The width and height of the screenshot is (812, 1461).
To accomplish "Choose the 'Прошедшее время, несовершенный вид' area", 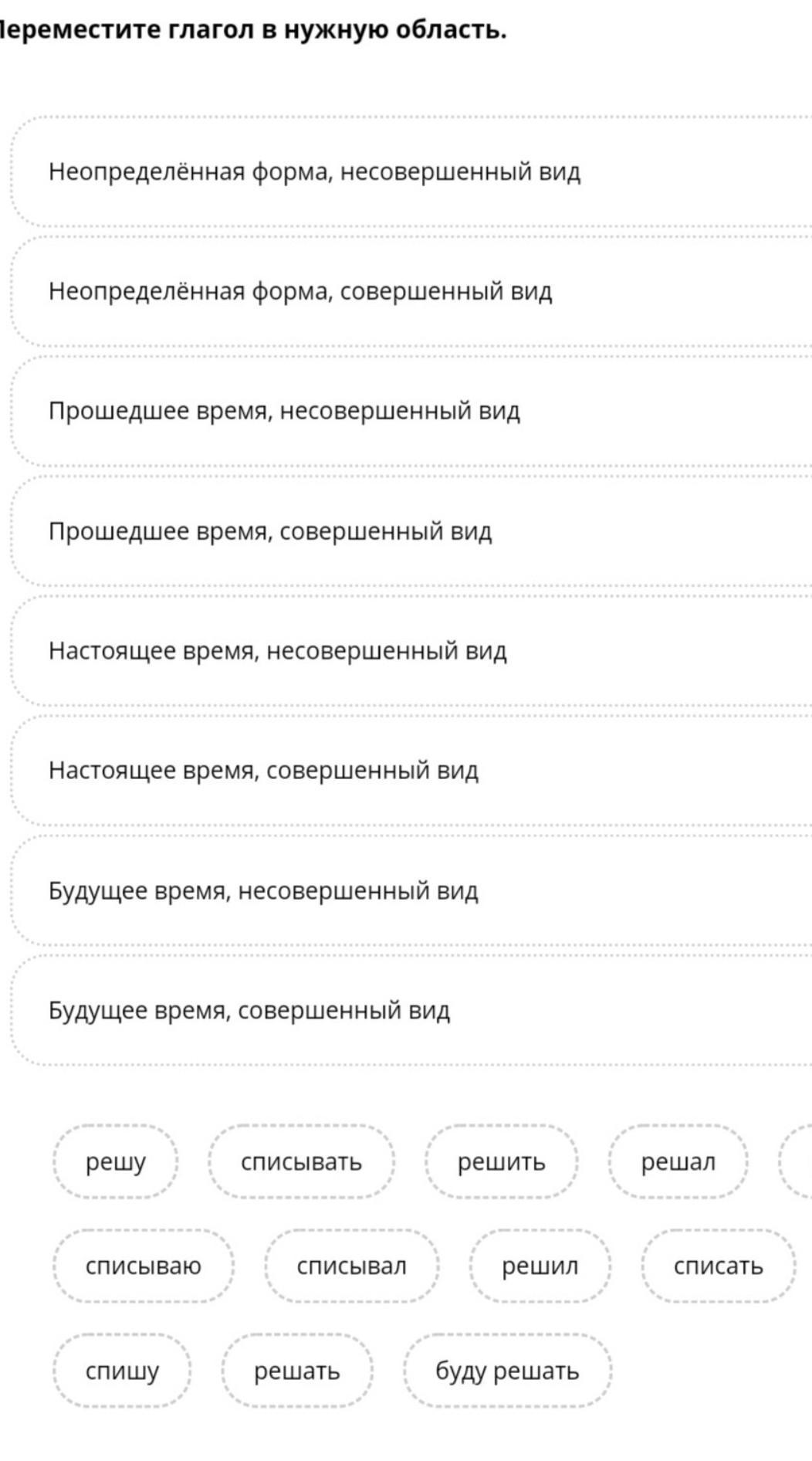I will tap(411, 411).
